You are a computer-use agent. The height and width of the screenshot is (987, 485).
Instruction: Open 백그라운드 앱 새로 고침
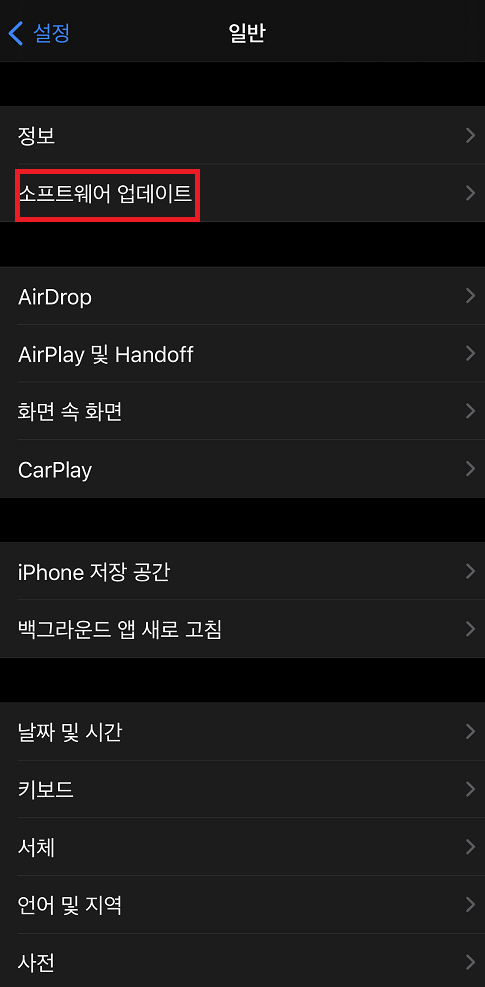point(242,629)
